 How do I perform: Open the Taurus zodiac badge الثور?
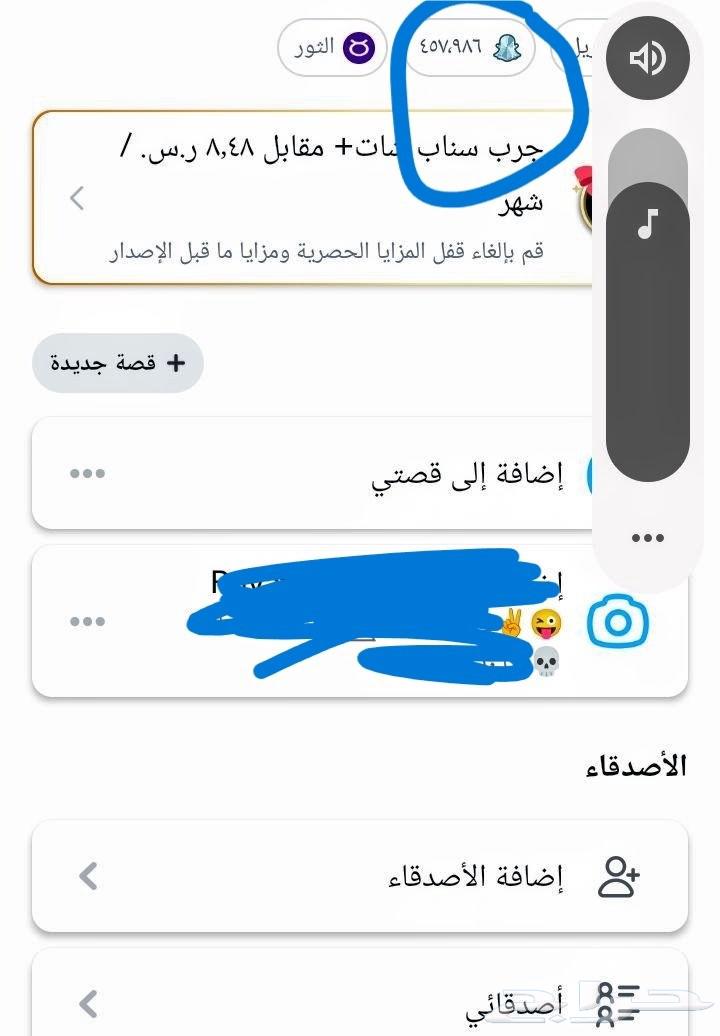click(331, 45)
